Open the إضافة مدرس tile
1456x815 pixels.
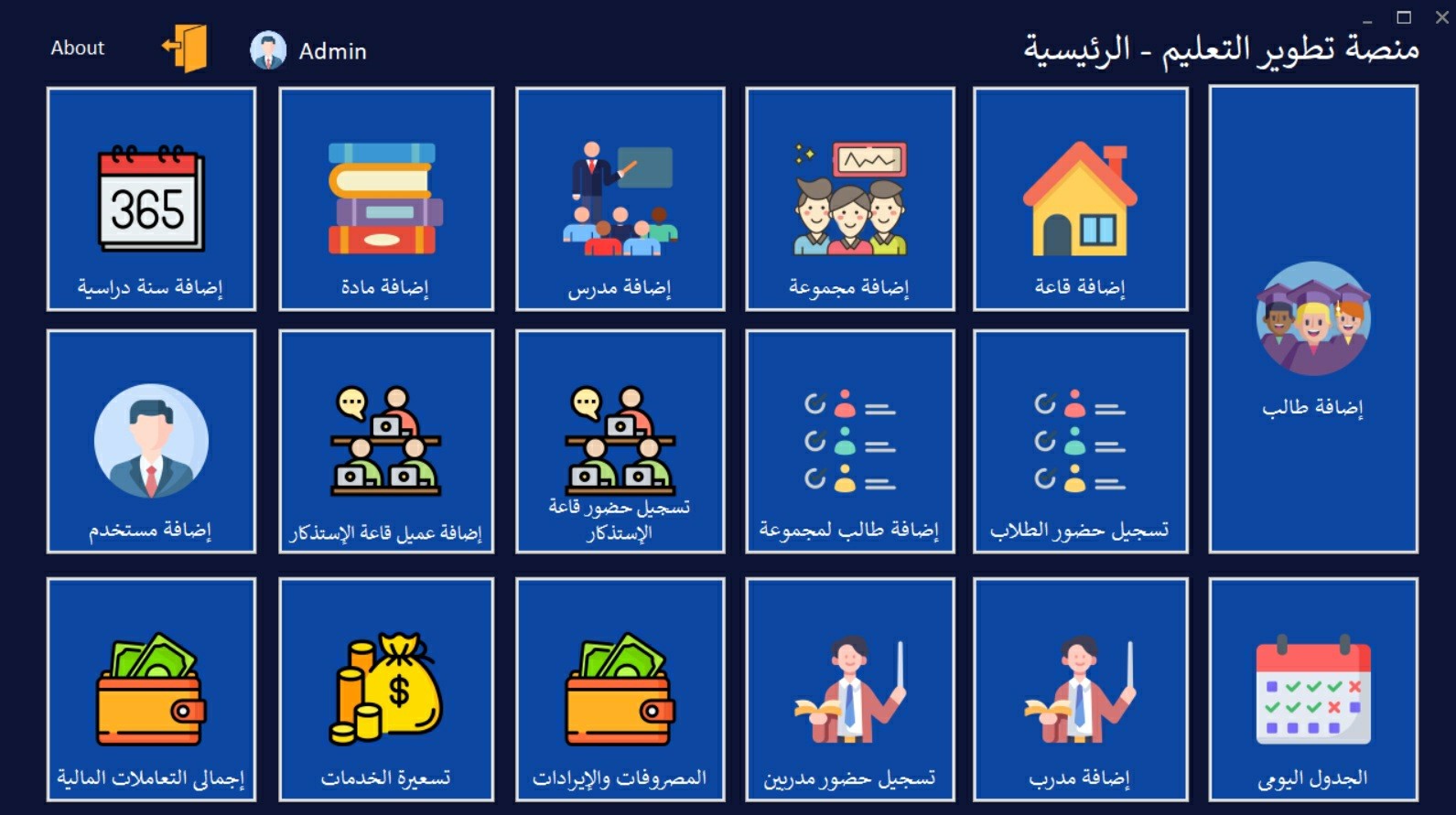point(620,199)
